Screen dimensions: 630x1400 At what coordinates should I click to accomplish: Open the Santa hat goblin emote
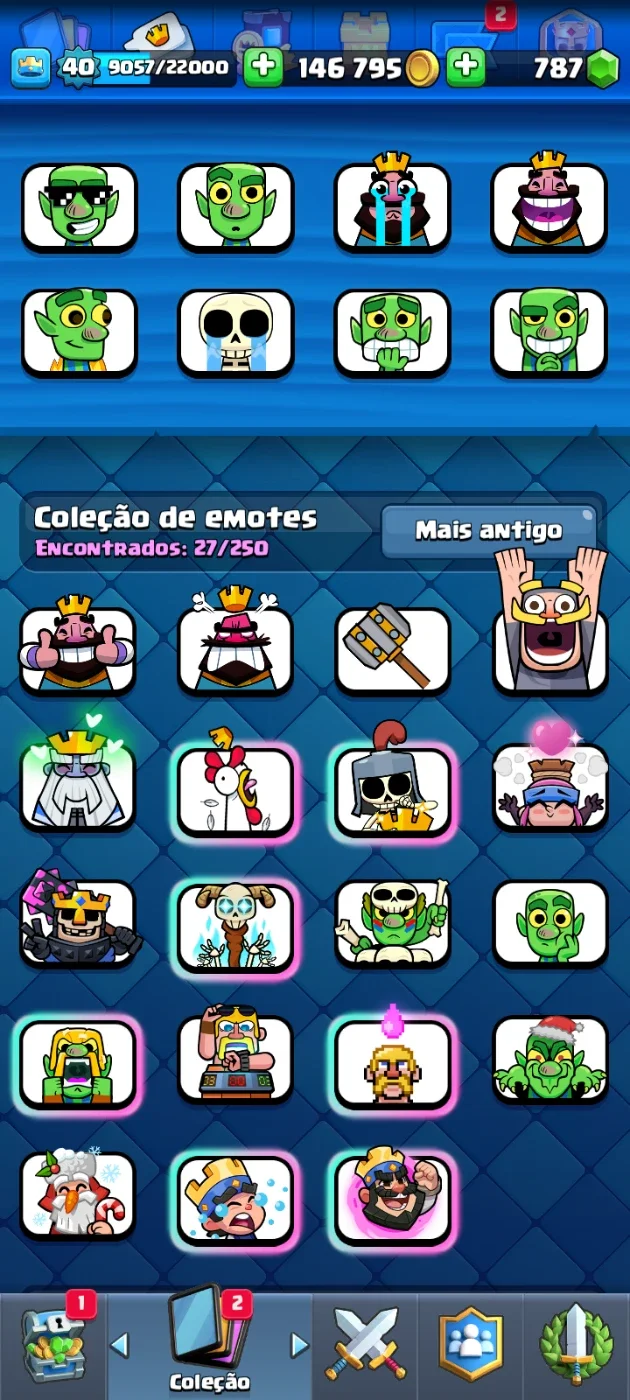pyautogui.click(x=550, y=1060)
